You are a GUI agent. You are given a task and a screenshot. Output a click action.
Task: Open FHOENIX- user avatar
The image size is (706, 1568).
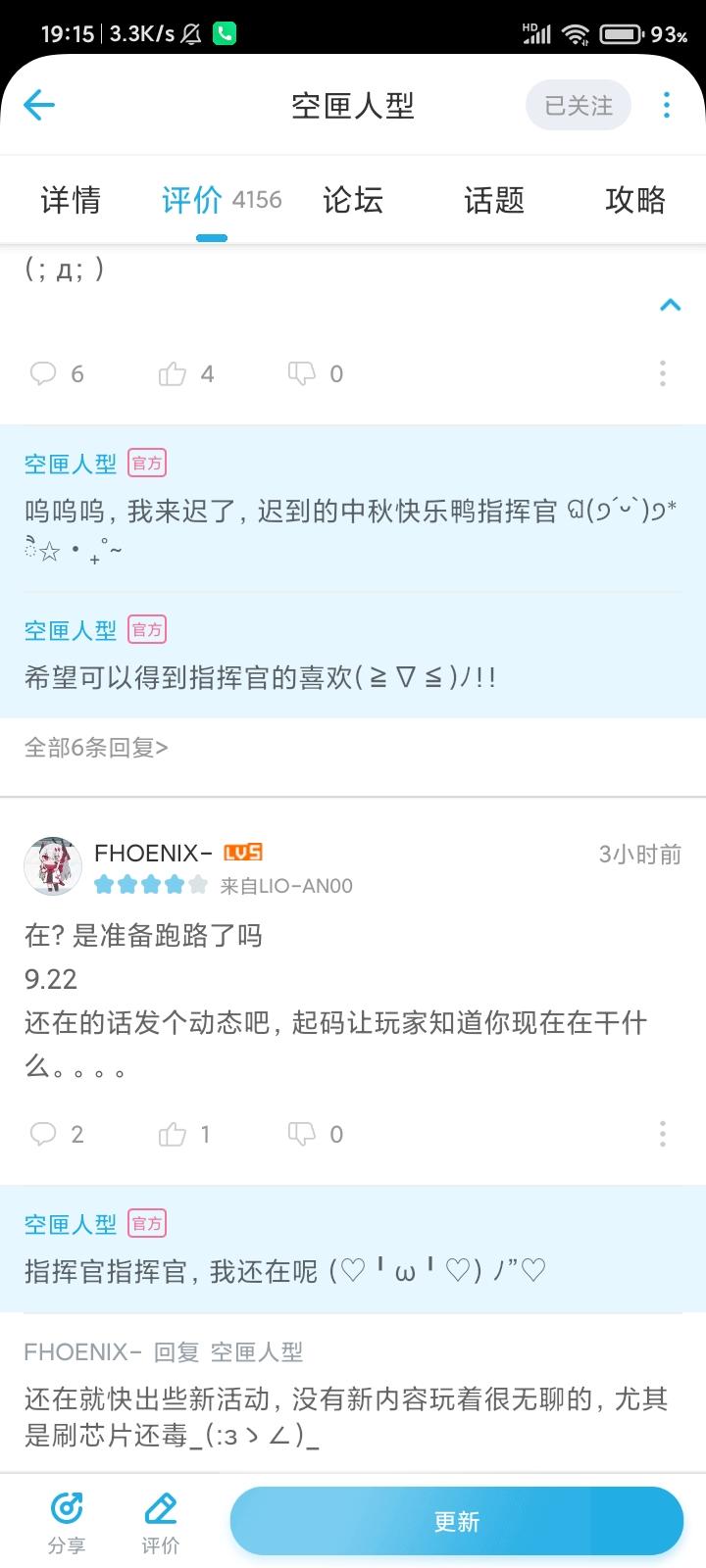click(52, 865)
